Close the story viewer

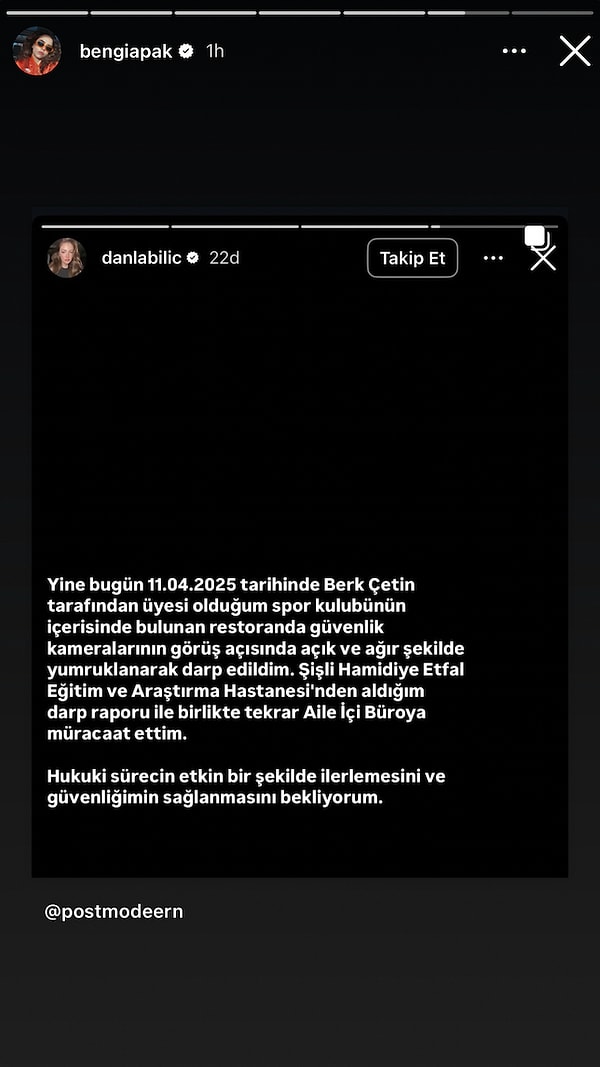pyautogui.click(x=574, y=51)
